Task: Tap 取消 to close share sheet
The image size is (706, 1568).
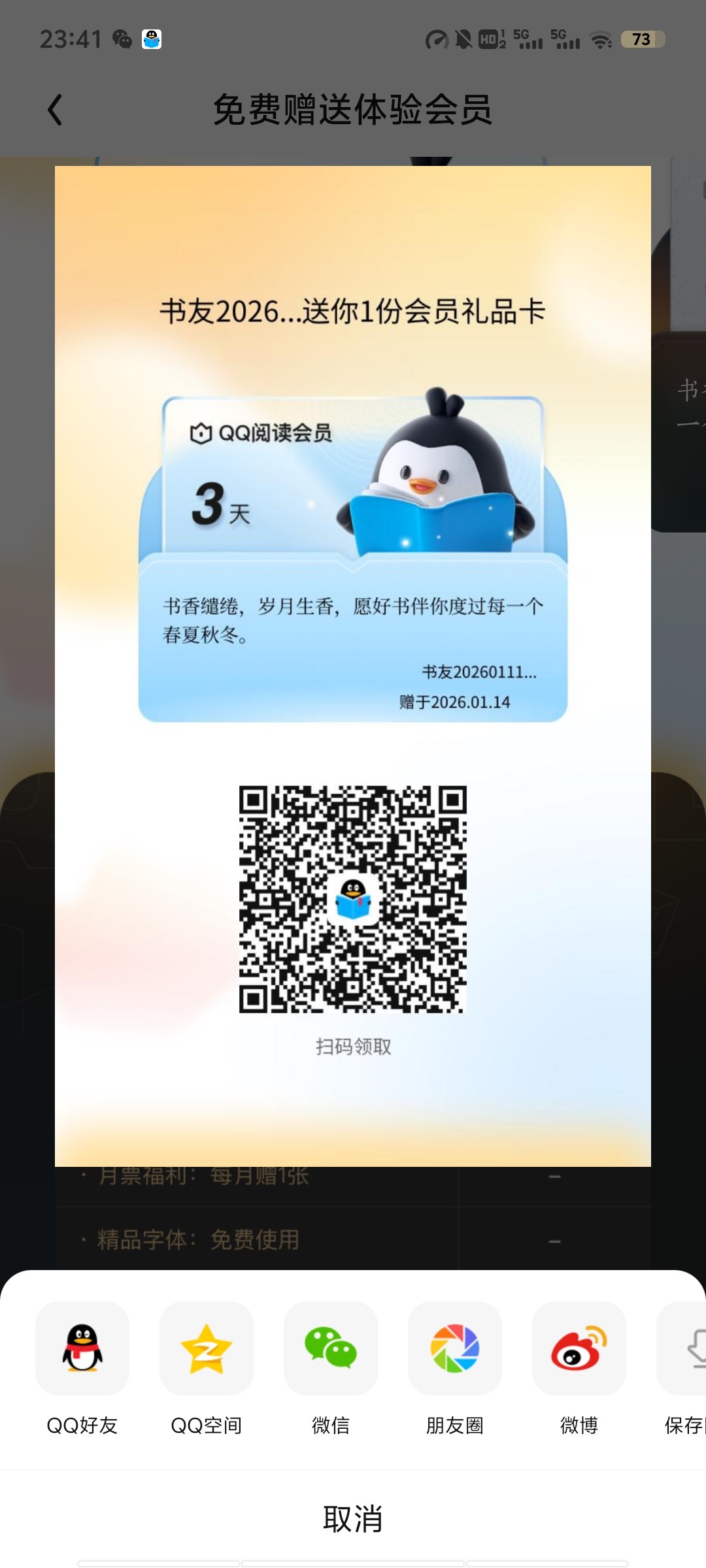Action: tap(353, 1519)
